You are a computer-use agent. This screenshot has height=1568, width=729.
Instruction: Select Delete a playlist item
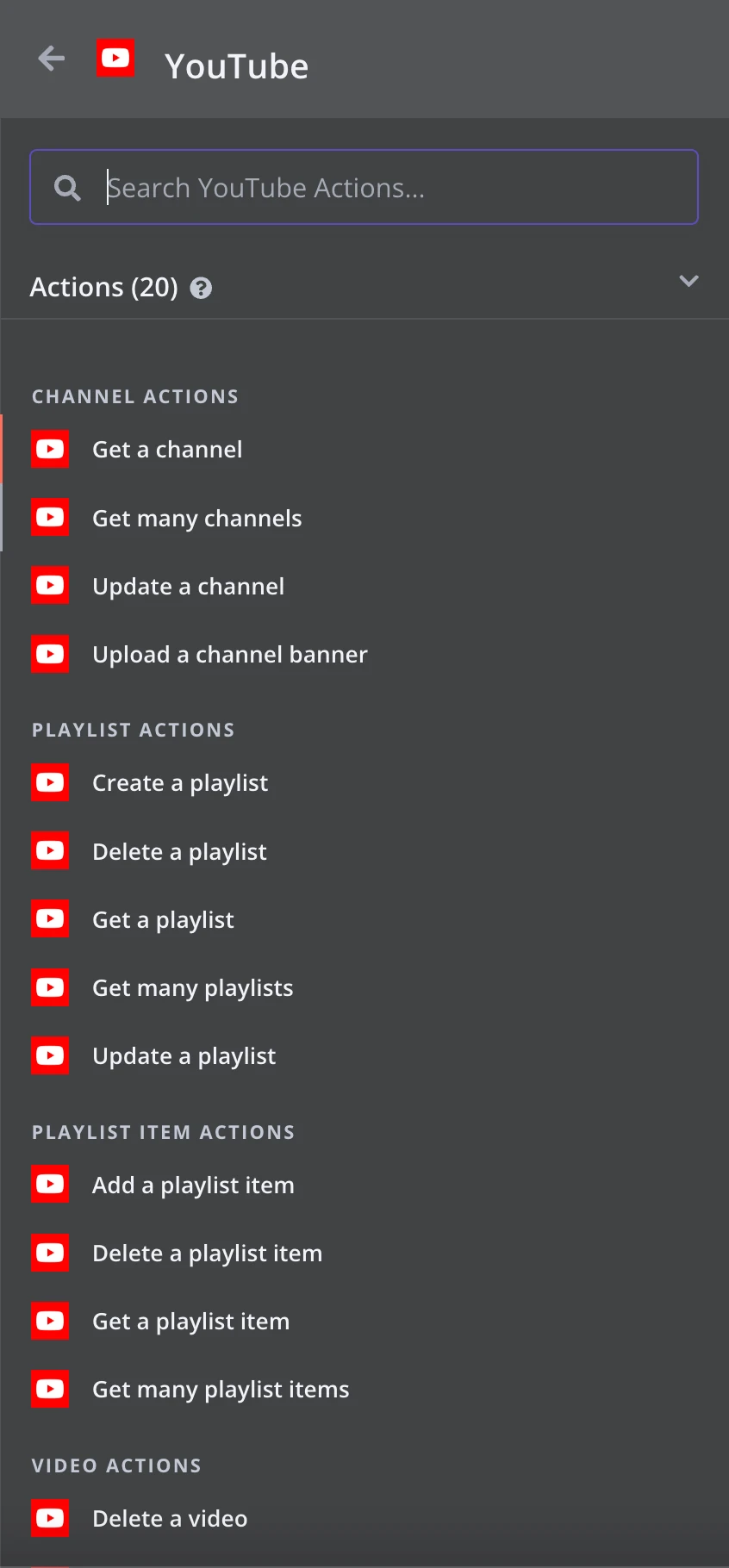click(364, 1253)
